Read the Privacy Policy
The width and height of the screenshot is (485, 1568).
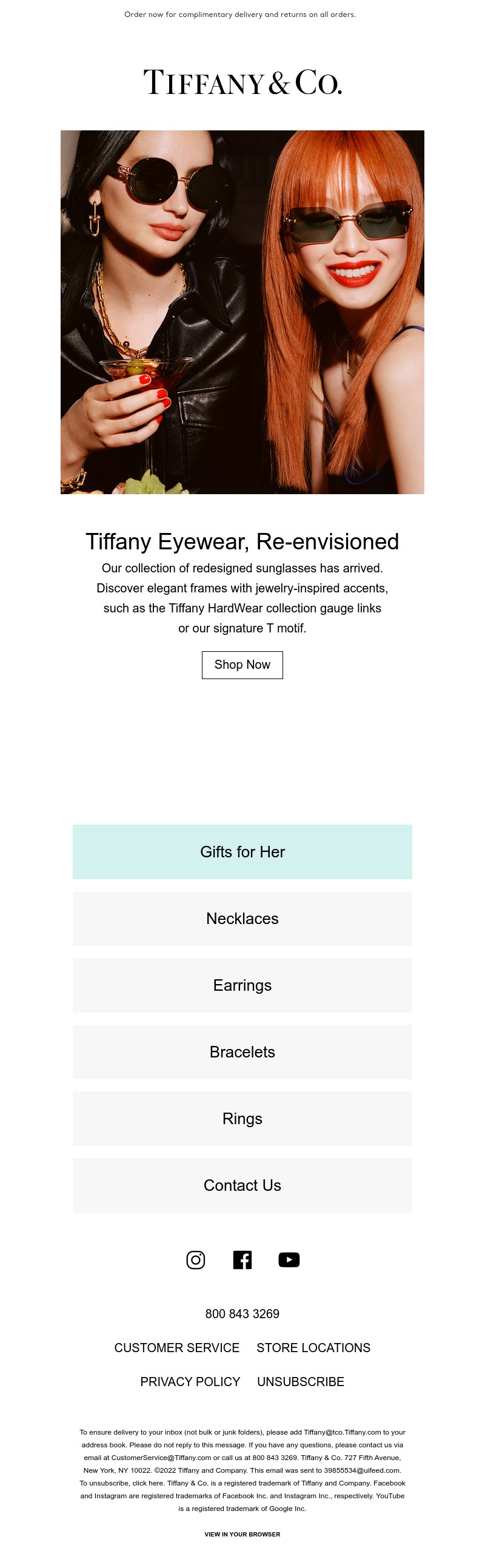click(190, 1382)
